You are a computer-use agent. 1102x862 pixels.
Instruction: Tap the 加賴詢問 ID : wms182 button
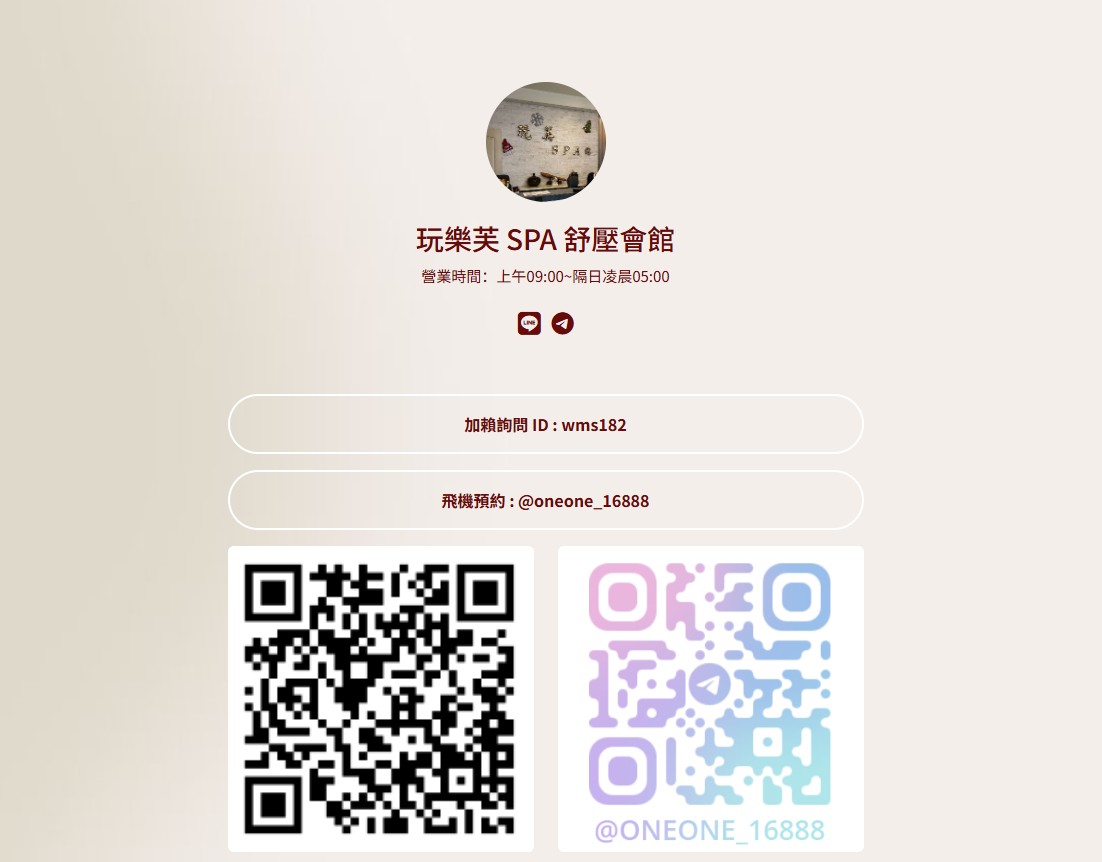pos(545,424)
